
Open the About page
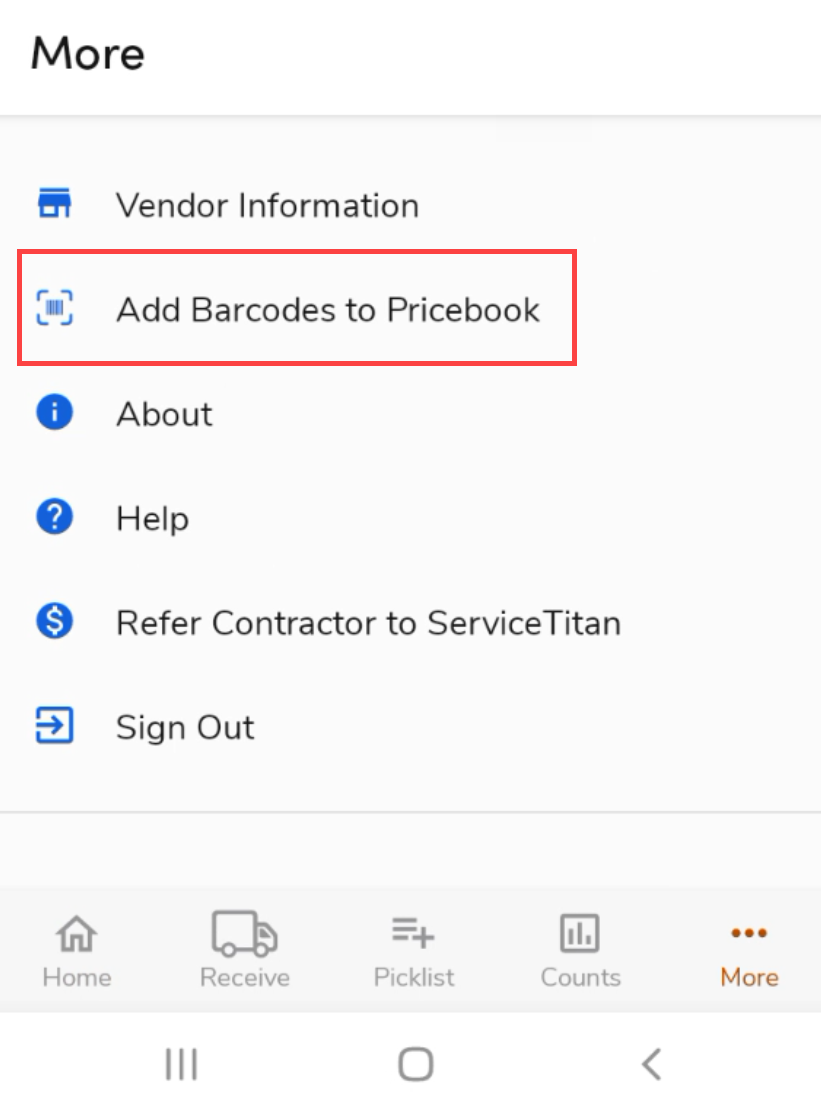pyautogui.click(x=164, y=414)
